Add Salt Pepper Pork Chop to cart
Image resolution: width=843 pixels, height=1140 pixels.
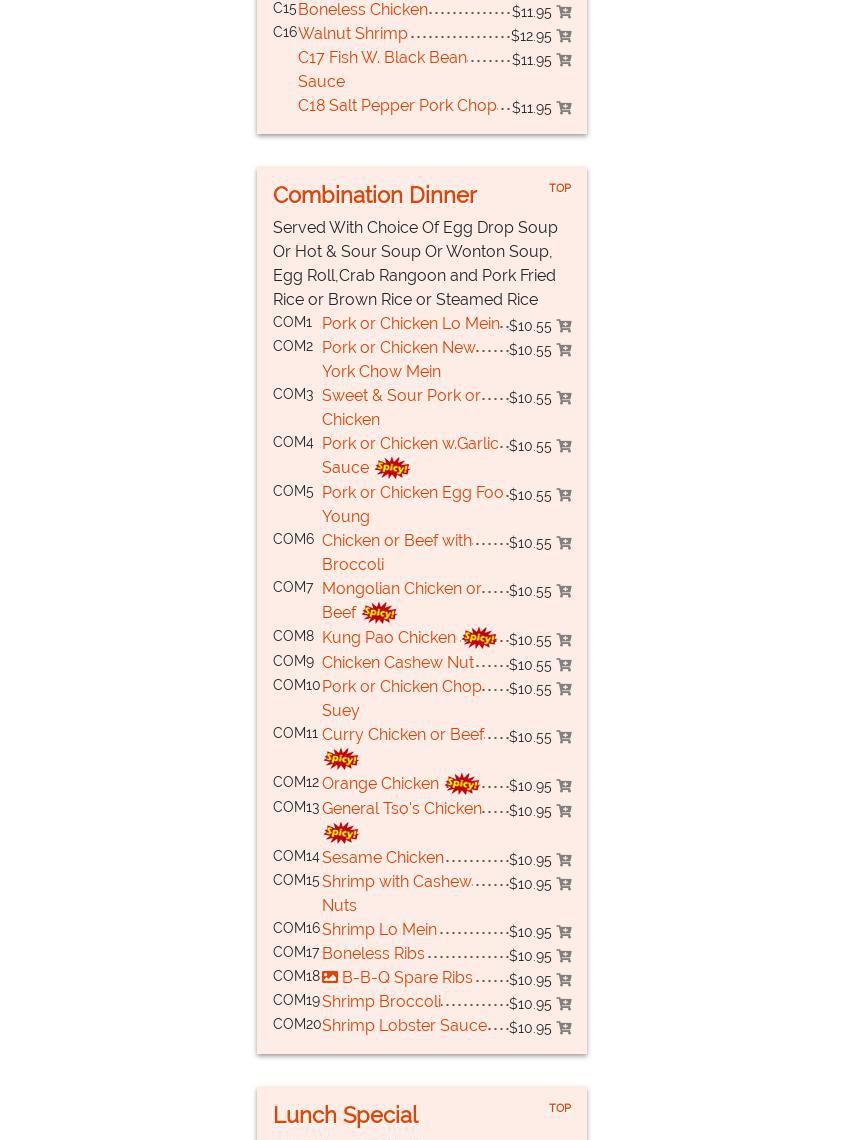(564, 108)
